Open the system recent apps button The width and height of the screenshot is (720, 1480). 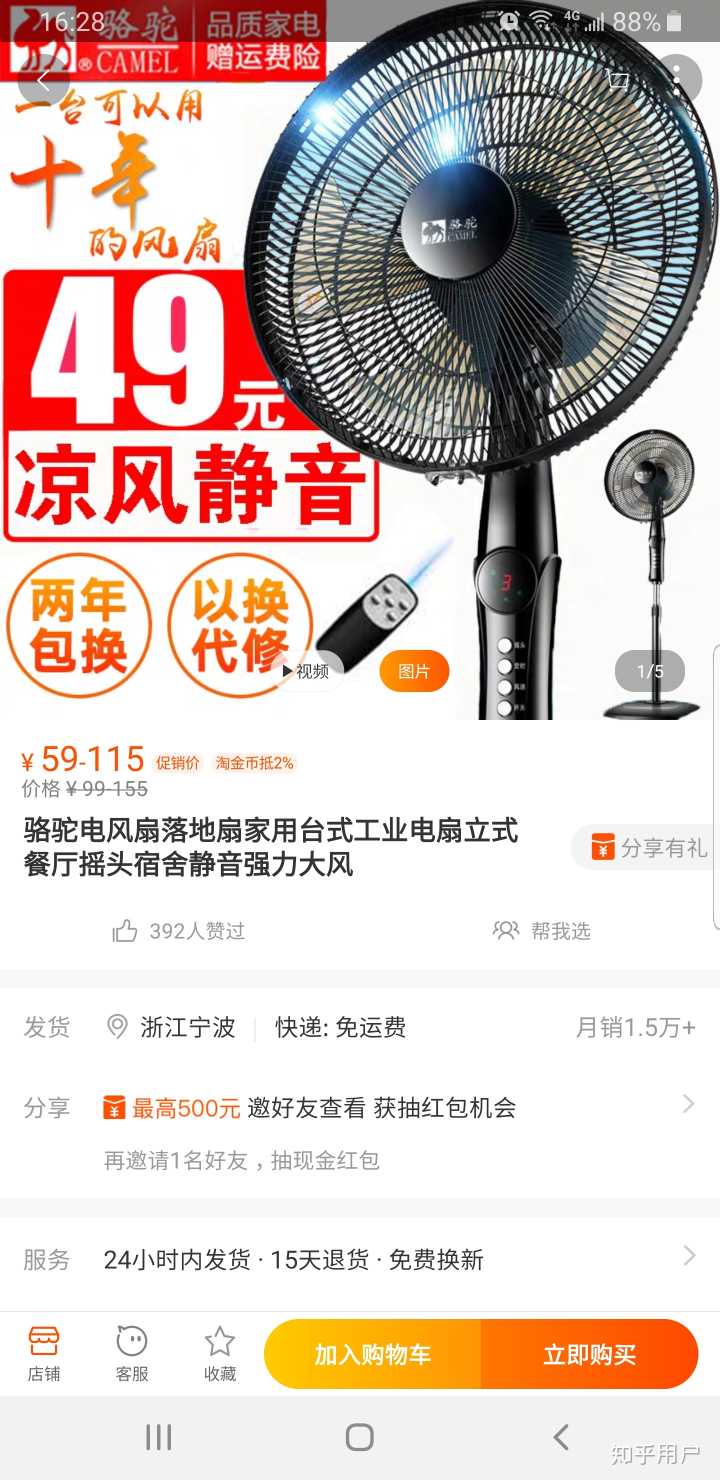pyautogui.click(x=159, y=1438)
